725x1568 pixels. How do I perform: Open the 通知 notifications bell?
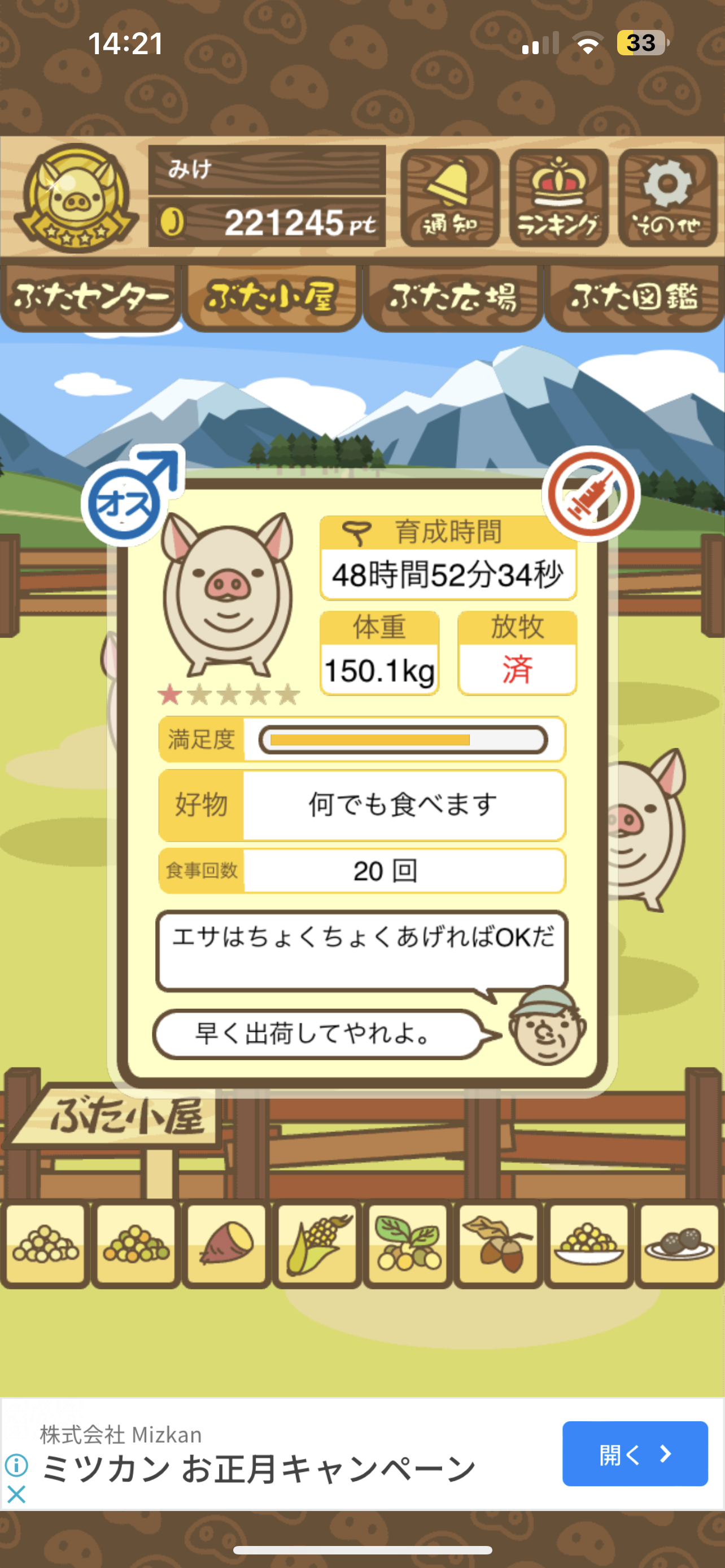[x=450, y=198]
